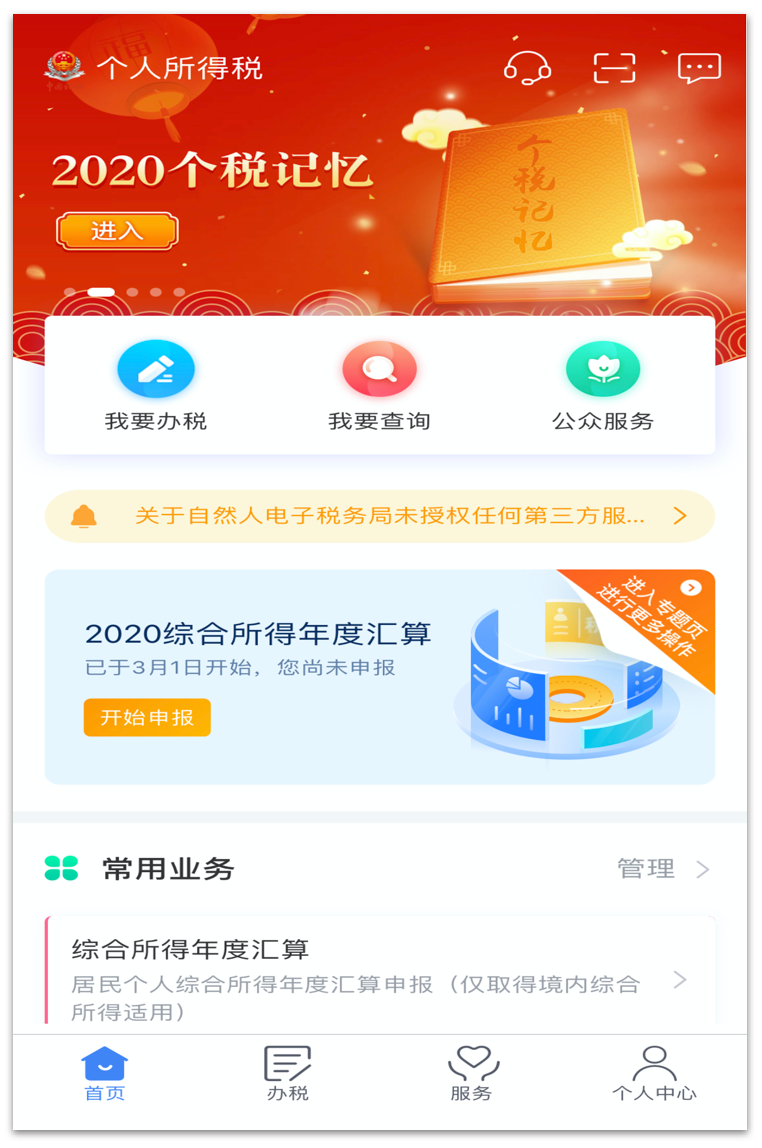Open 公众服务

(x=603, y=387)
